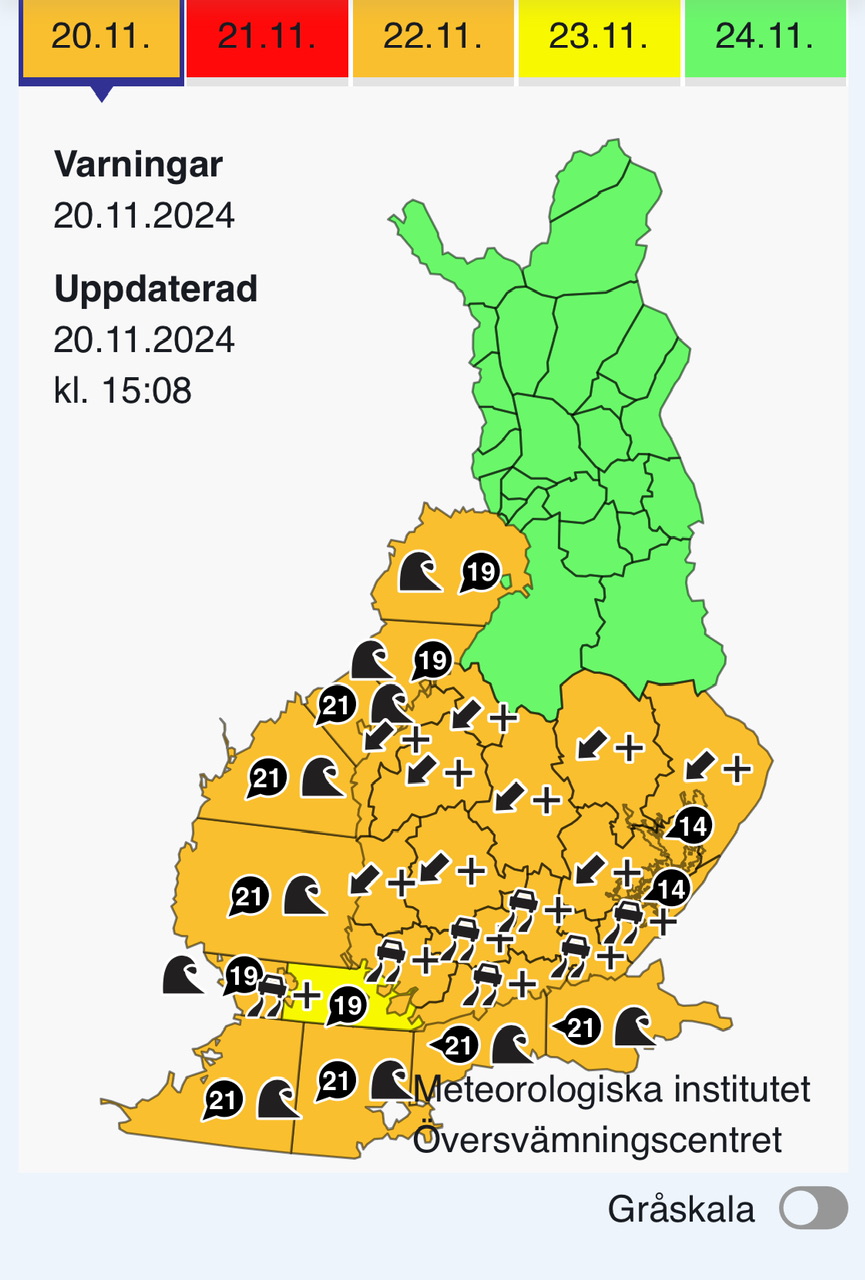Switch to the 21.11. warnings tab
Image resolution: width=865 pixels, height=1280 pixels.
click(x=267, y=38)
